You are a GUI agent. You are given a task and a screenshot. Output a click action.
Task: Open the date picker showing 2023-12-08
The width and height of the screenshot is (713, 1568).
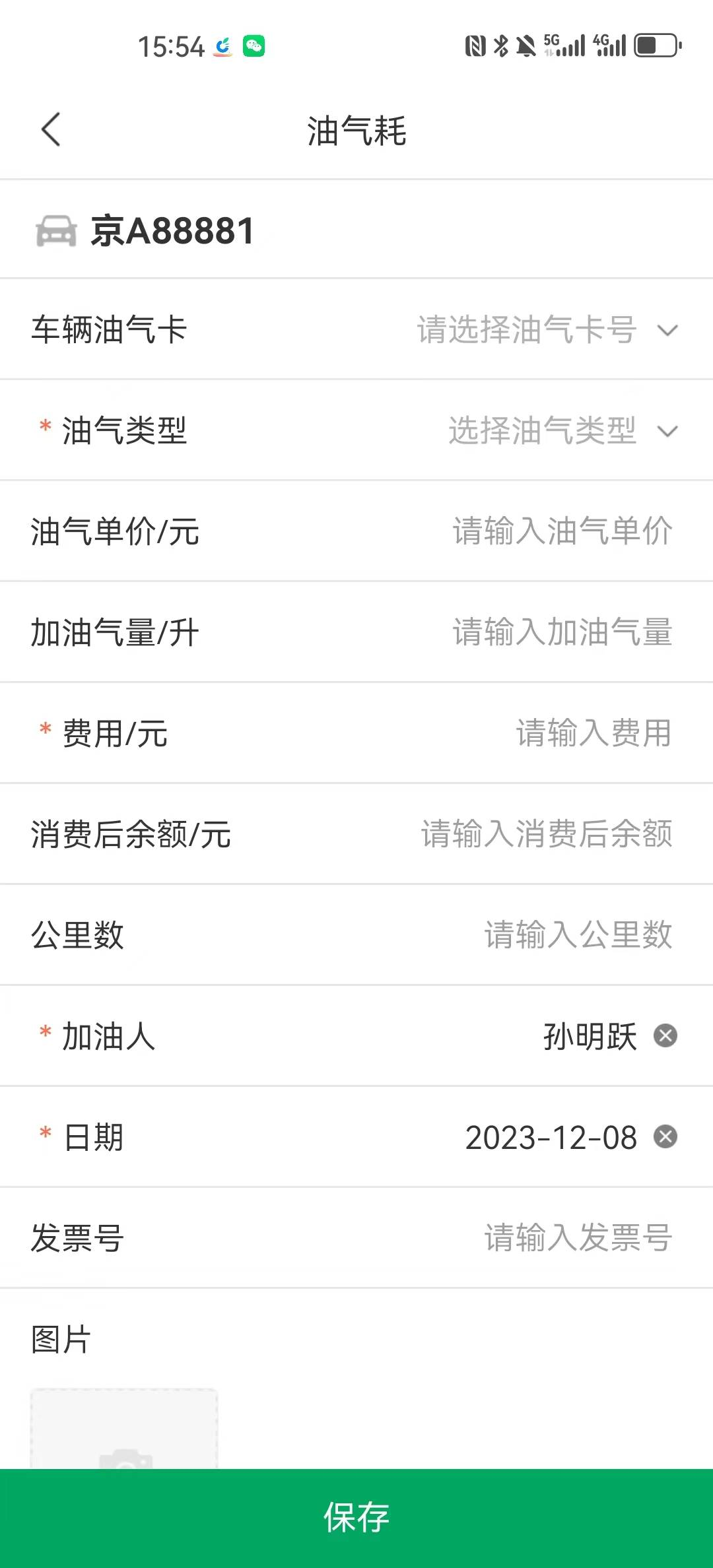[x=551, y=1138]
